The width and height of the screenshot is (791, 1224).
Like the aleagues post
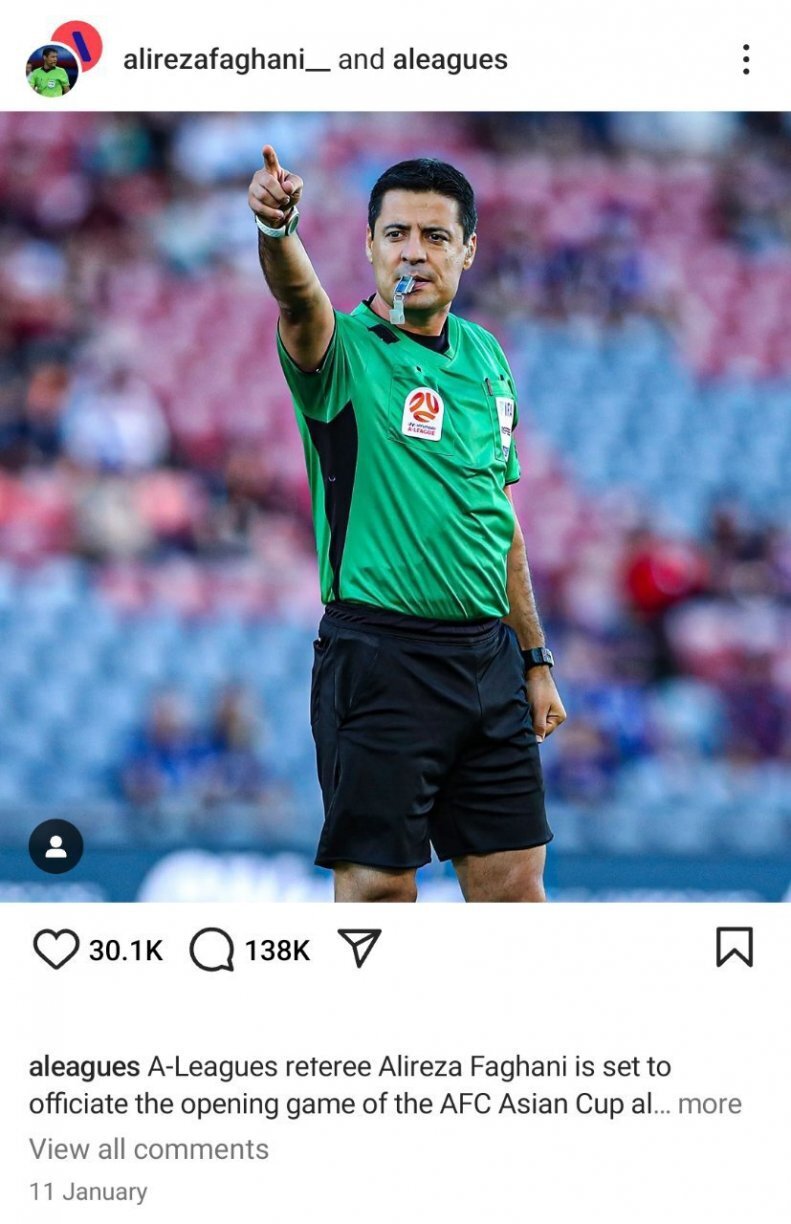click(55, 948)
